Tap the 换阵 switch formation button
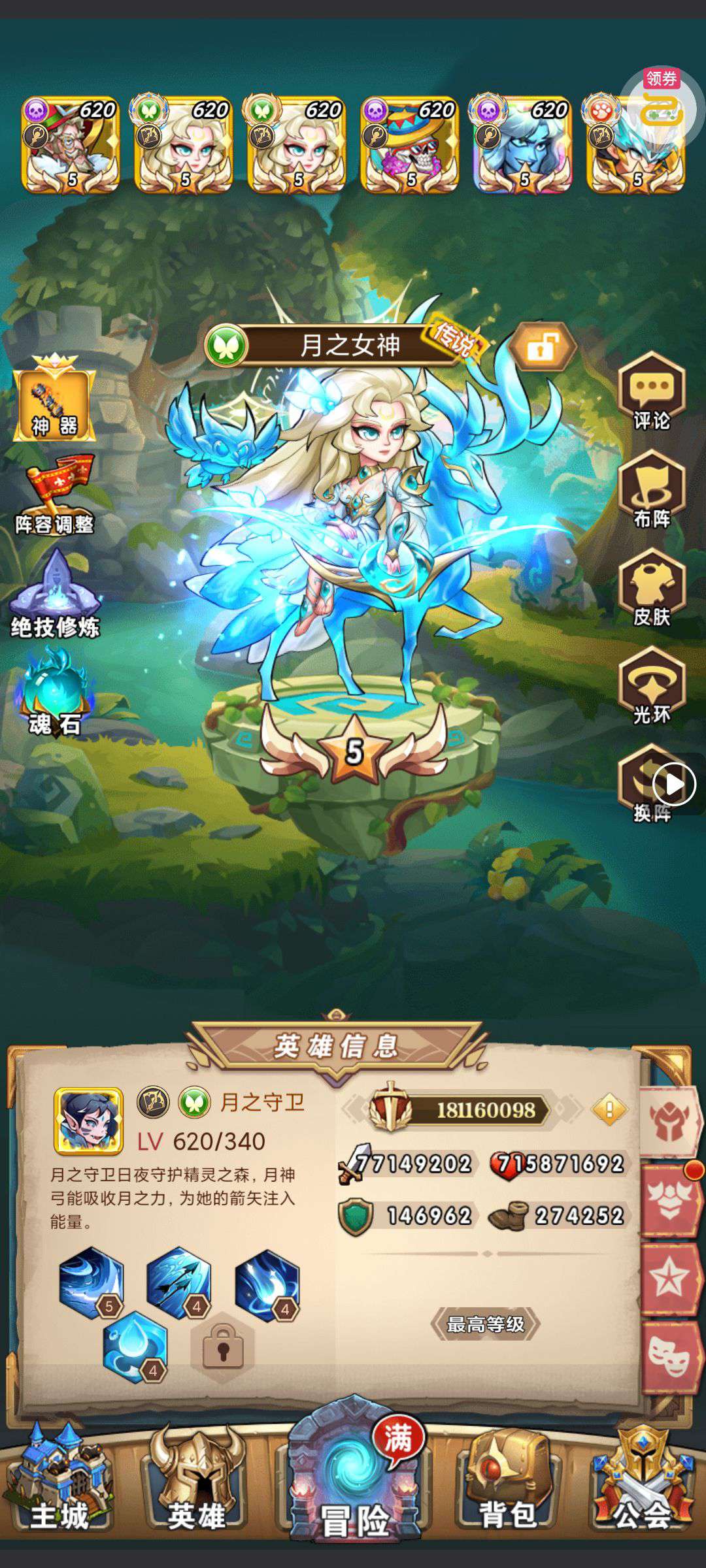 point(651,784)
